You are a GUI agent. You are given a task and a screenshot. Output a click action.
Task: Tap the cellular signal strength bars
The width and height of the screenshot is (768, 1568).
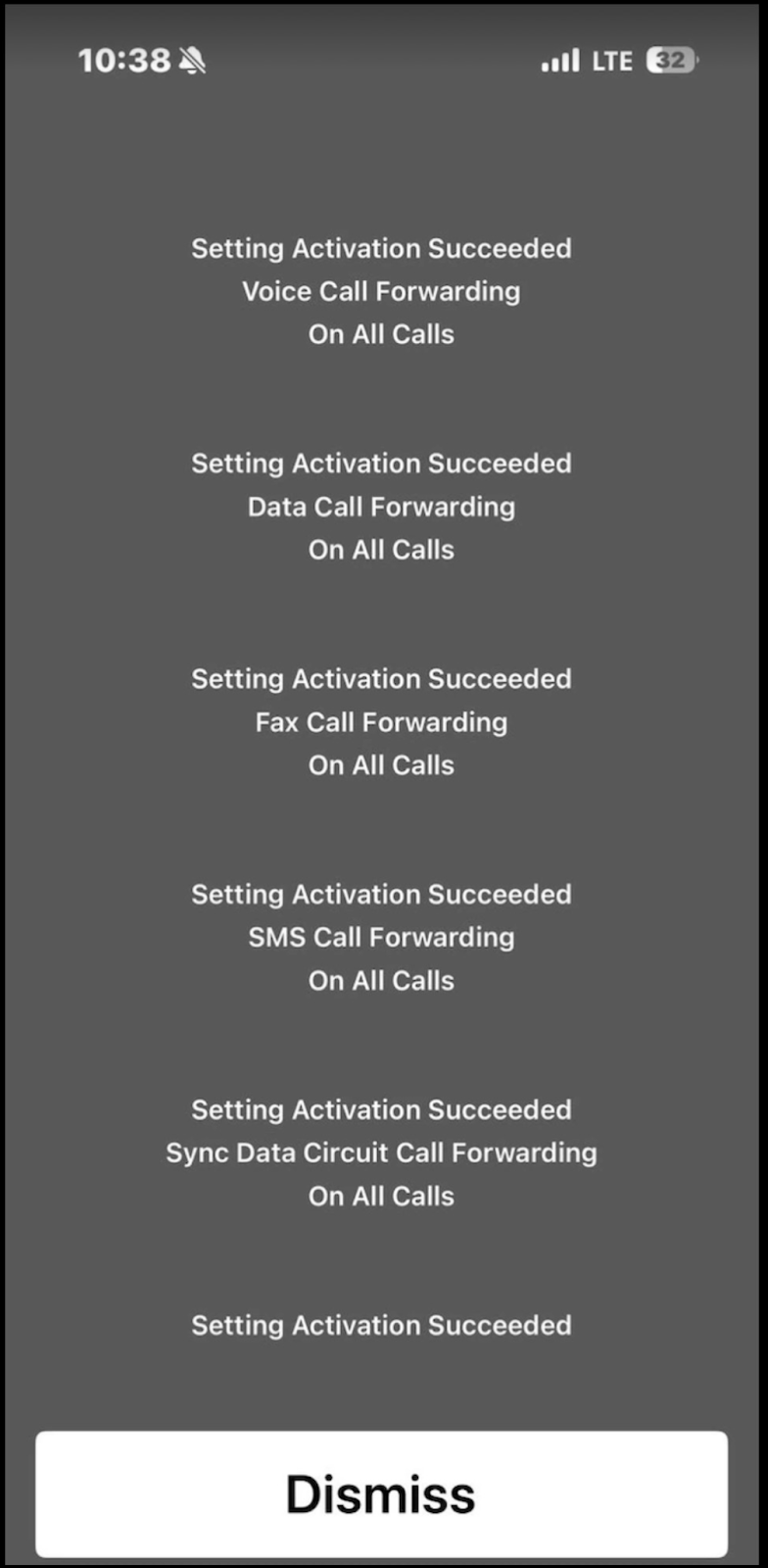pos(558,59)
